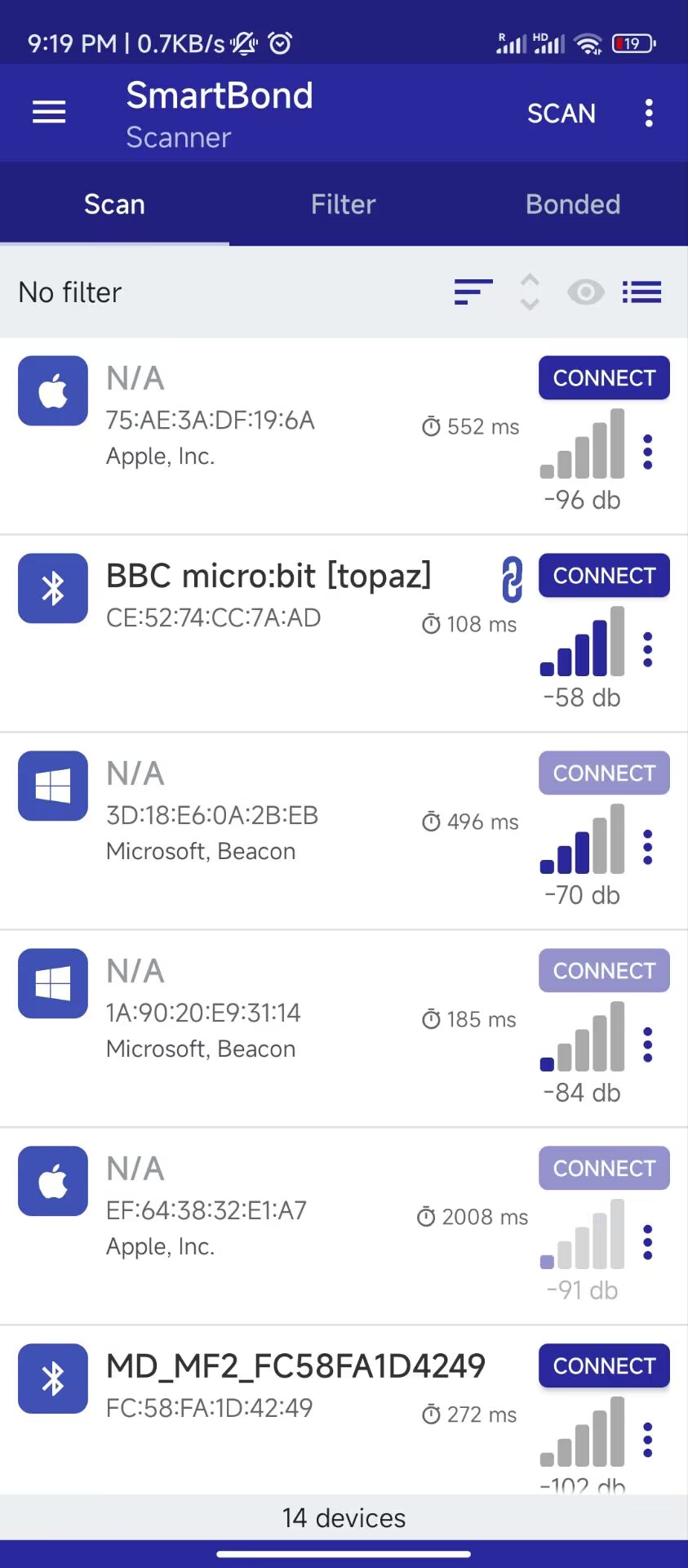Open more options for 3D:18:E6:0A:2B:EB
Image resolution: width=688 pixels, height=1568 pixels.
click(x=648, y=848)
